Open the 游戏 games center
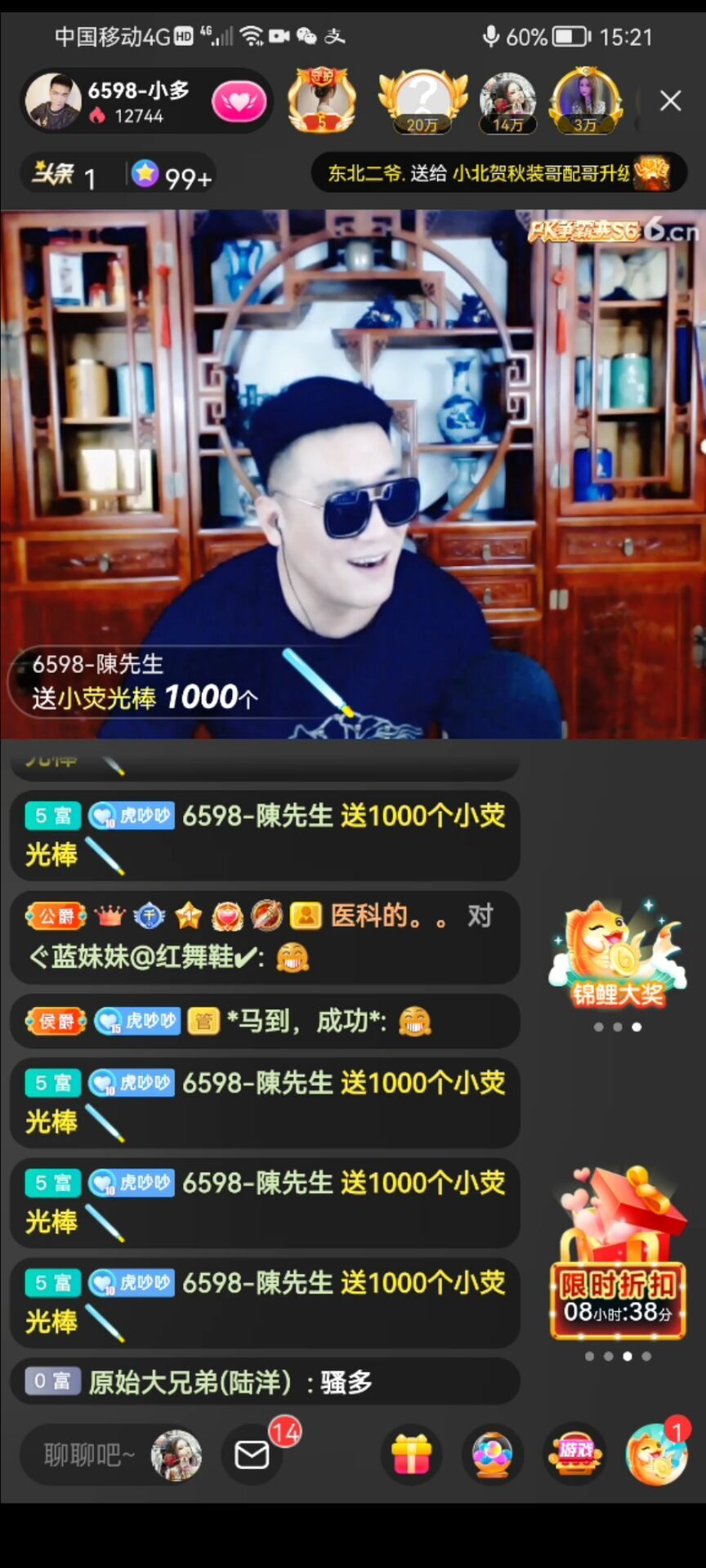The width and height of the screenshot is (706, 1568). [x=575, y=1454]
